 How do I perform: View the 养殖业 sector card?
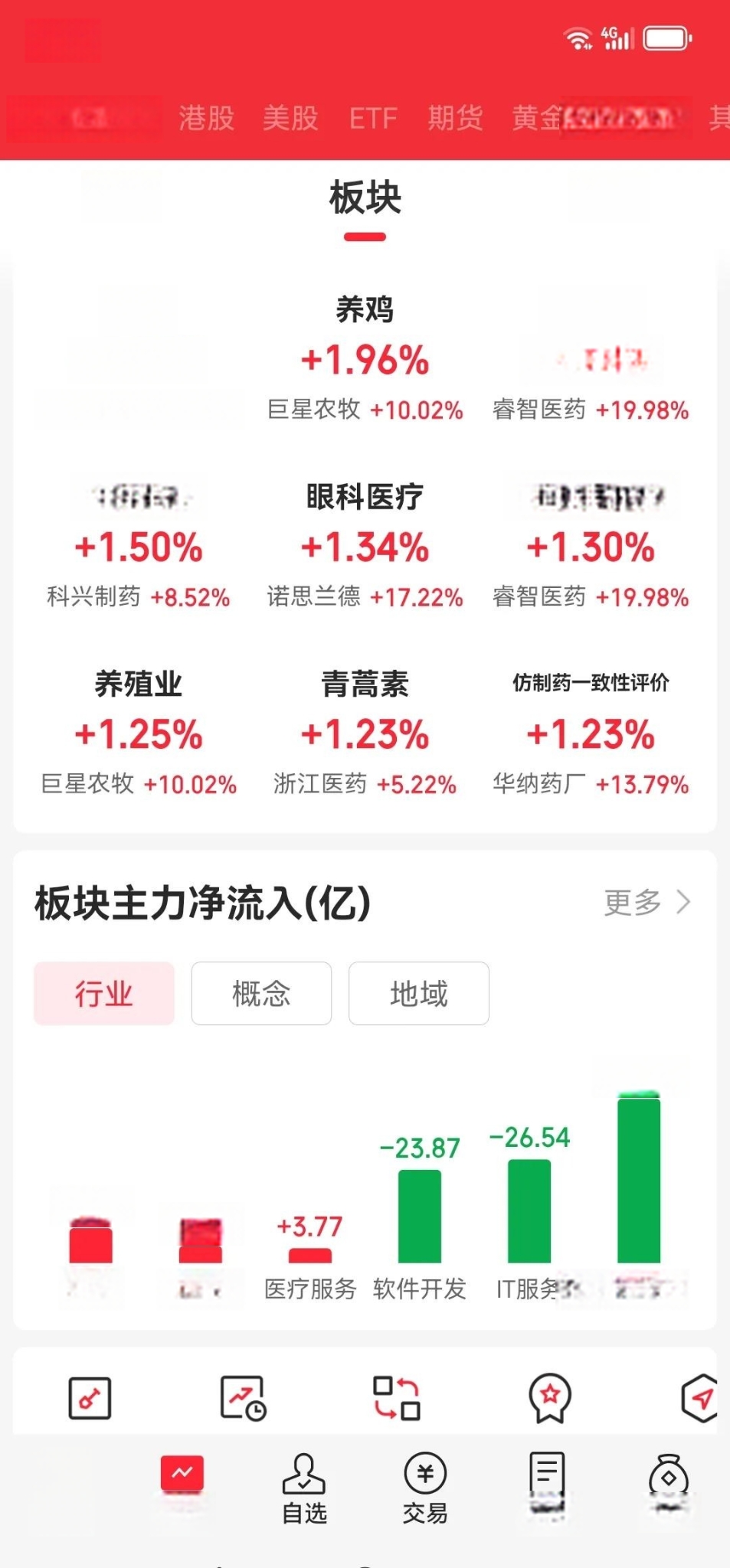click(x=139, y=733)
